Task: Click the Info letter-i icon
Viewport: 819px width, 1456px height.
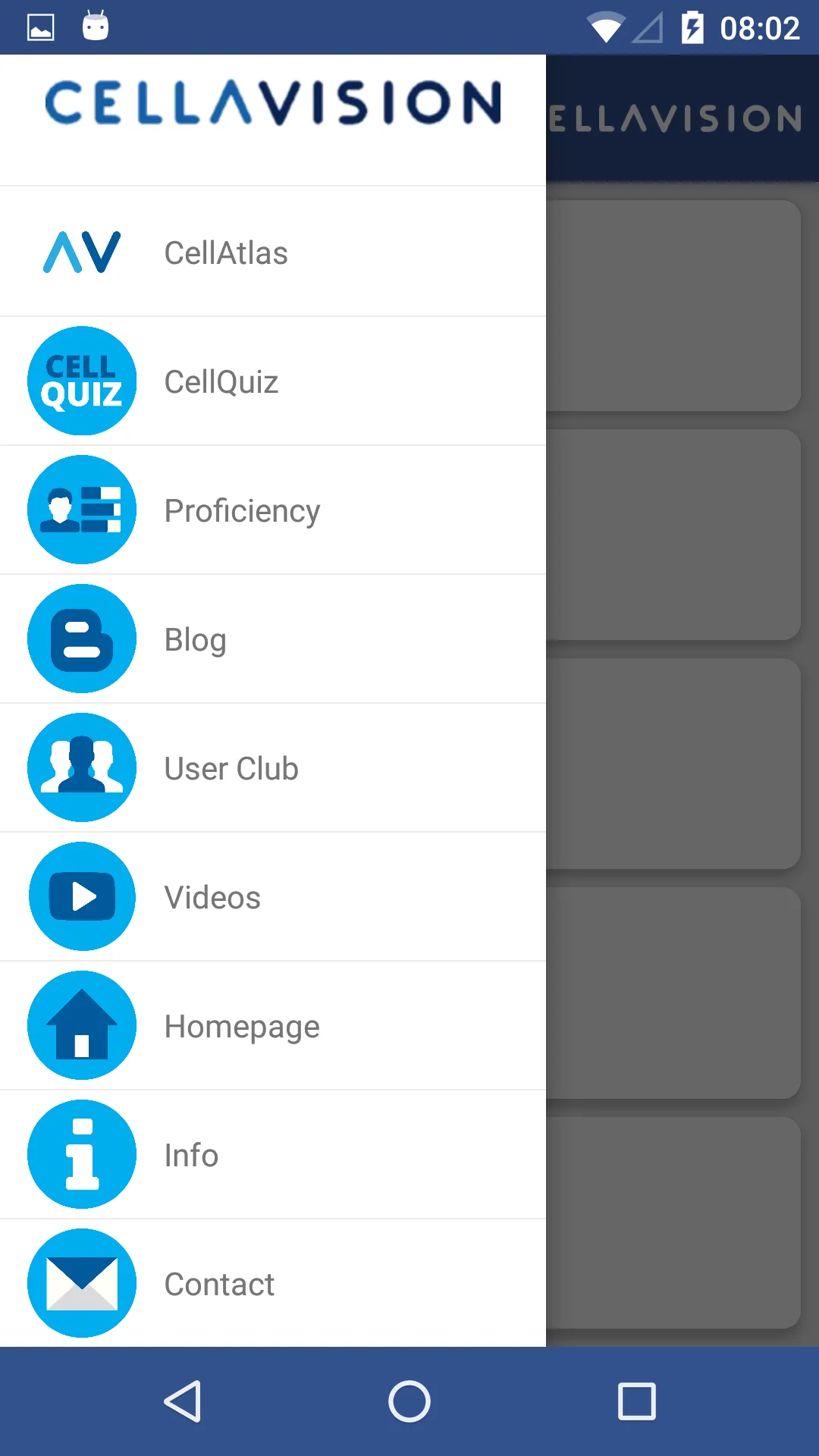Action: tap(82, 1154)
